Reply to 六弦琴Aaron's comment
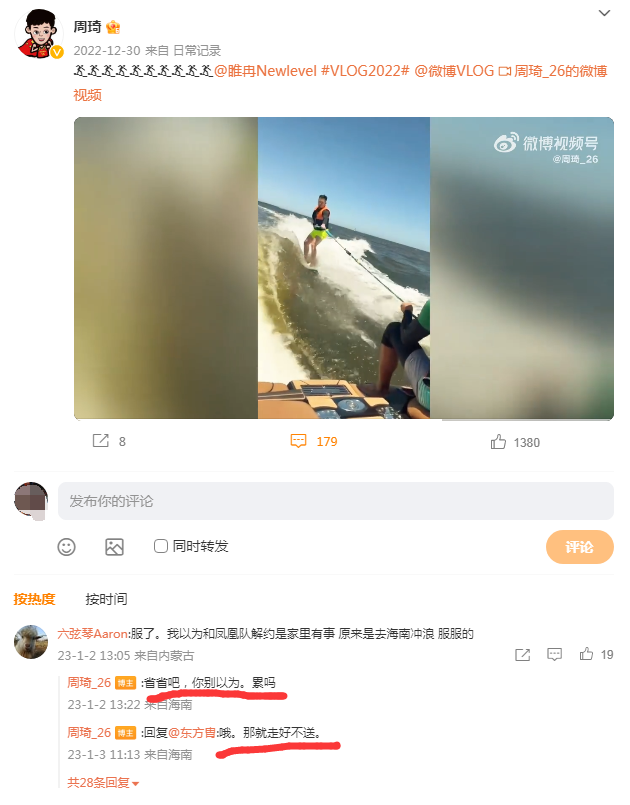Viewport: 630px width, 805px height. (555, 655)
